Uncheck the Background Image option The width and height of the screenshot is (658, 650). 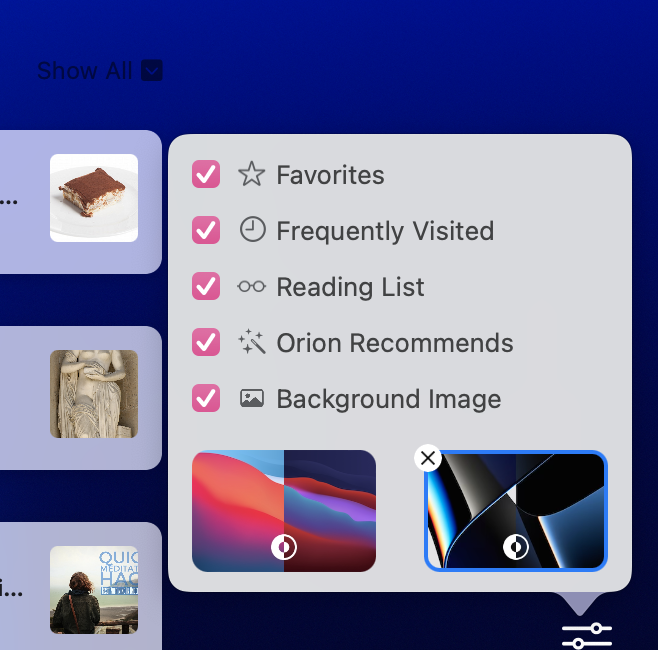point(206,399)
